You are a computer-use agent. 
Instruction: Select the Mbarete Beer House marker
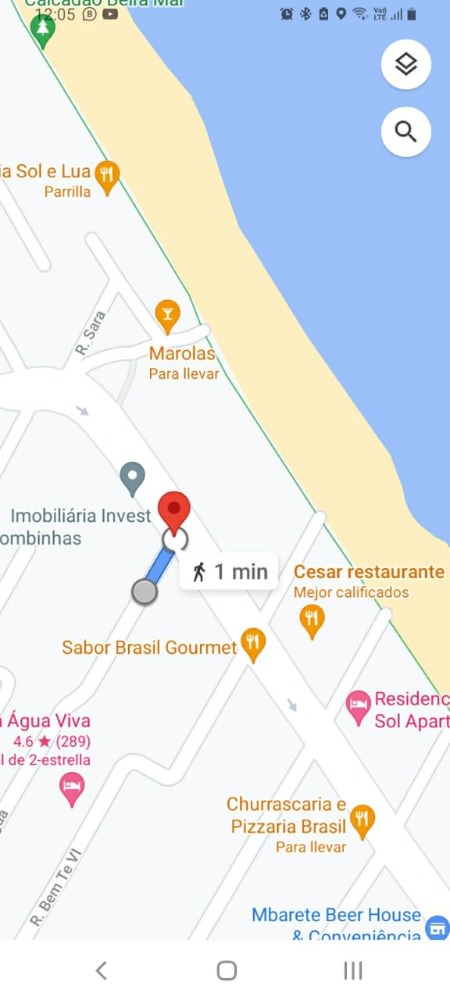[437, 927]
